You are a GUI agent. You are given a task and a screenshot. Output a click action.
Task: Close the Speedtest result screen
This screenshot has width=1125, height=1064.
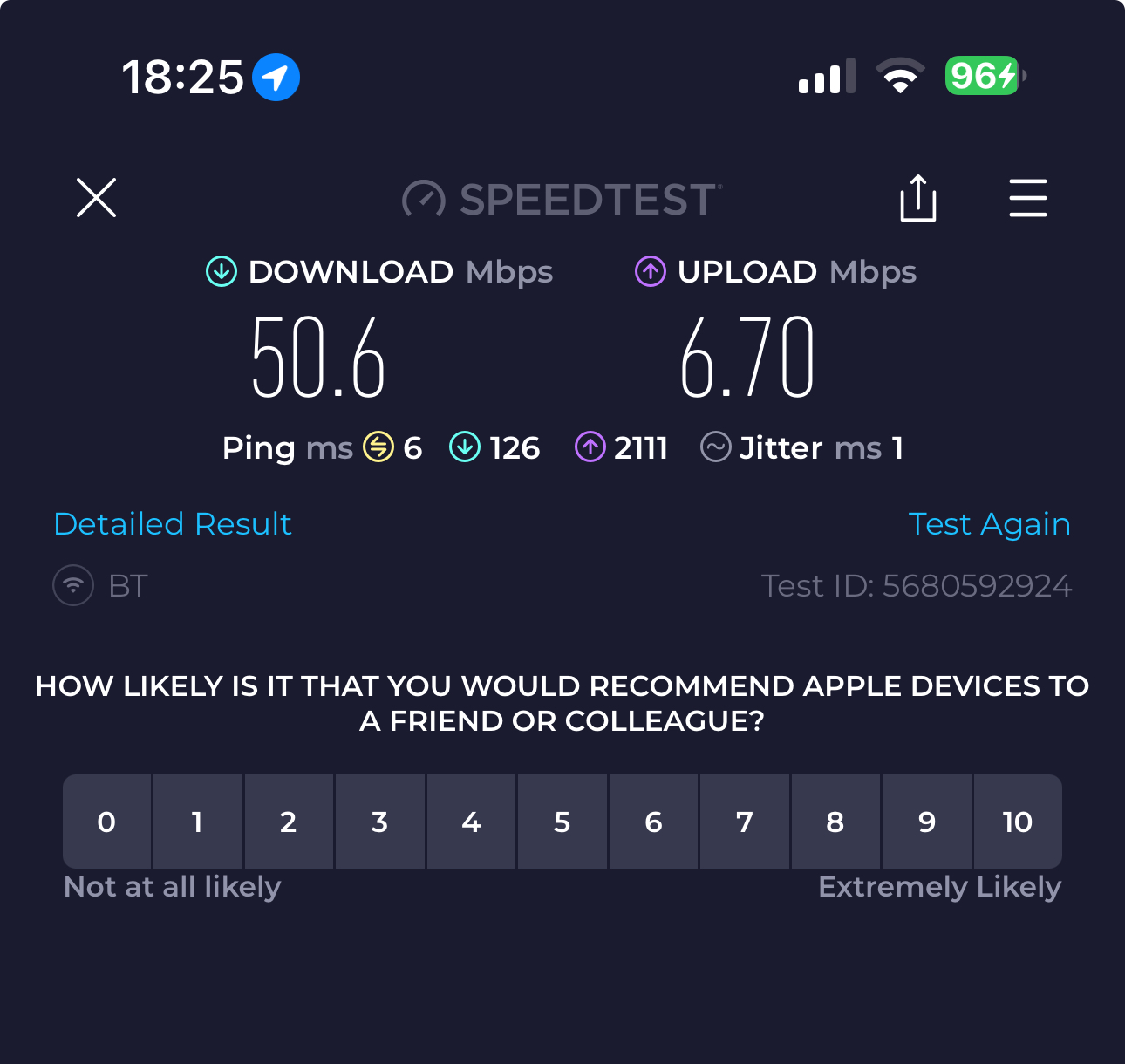tap(96, 197)
